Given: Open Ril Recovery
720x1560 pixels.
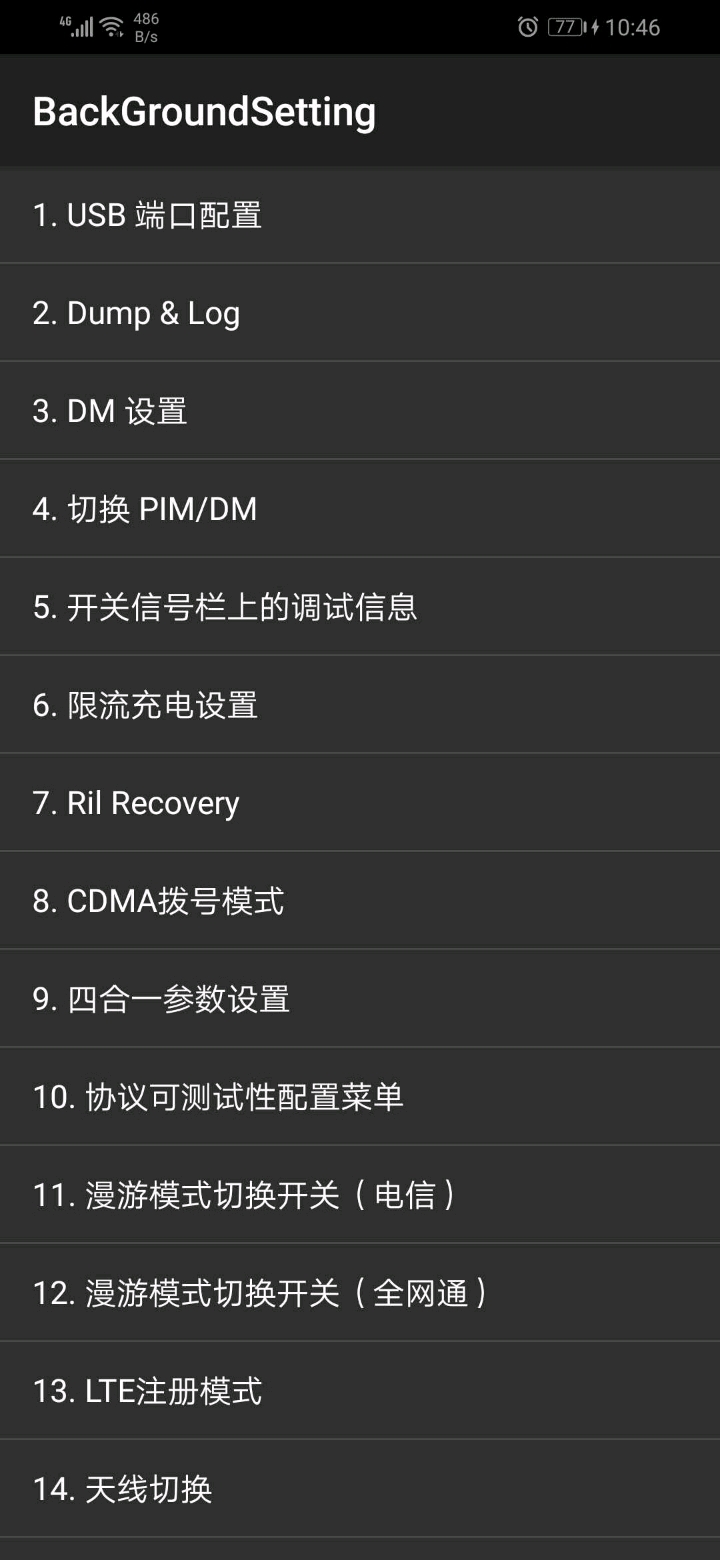Looking at the screenshot, I should click(360, 803).
